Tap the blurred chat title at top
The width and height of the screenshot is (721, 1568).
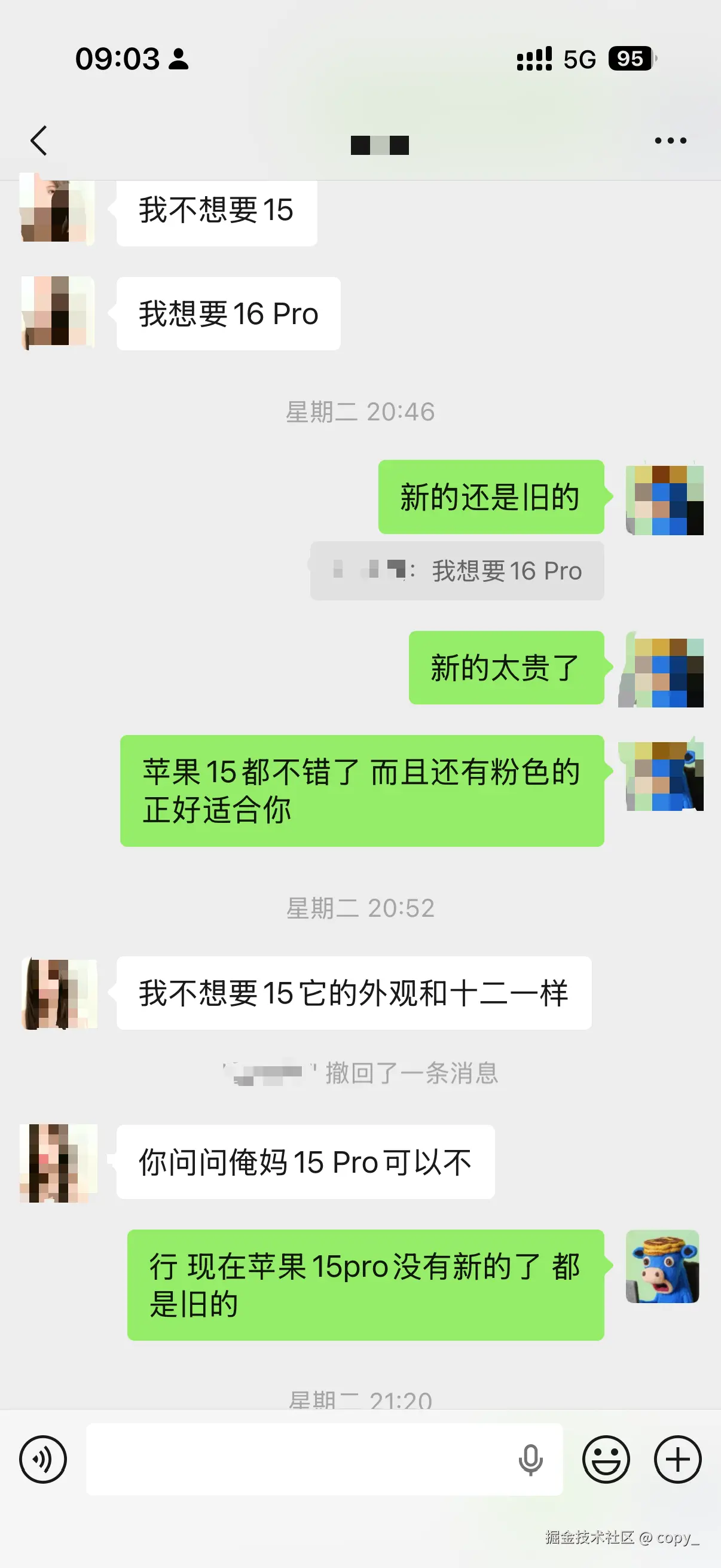tap(379, 144)
